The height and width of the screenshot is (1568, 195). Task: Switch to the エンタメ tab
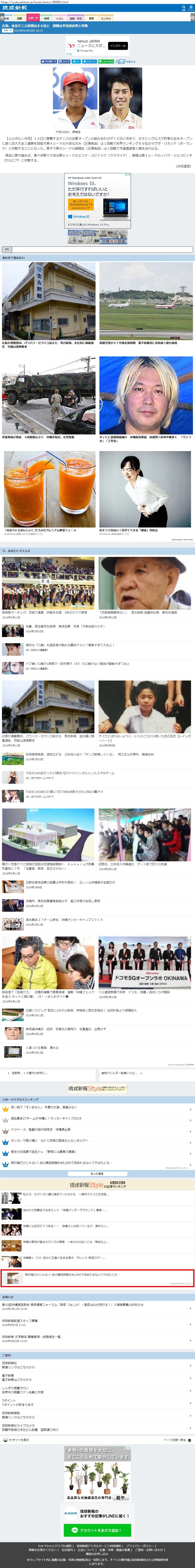(x=105, y=18)
